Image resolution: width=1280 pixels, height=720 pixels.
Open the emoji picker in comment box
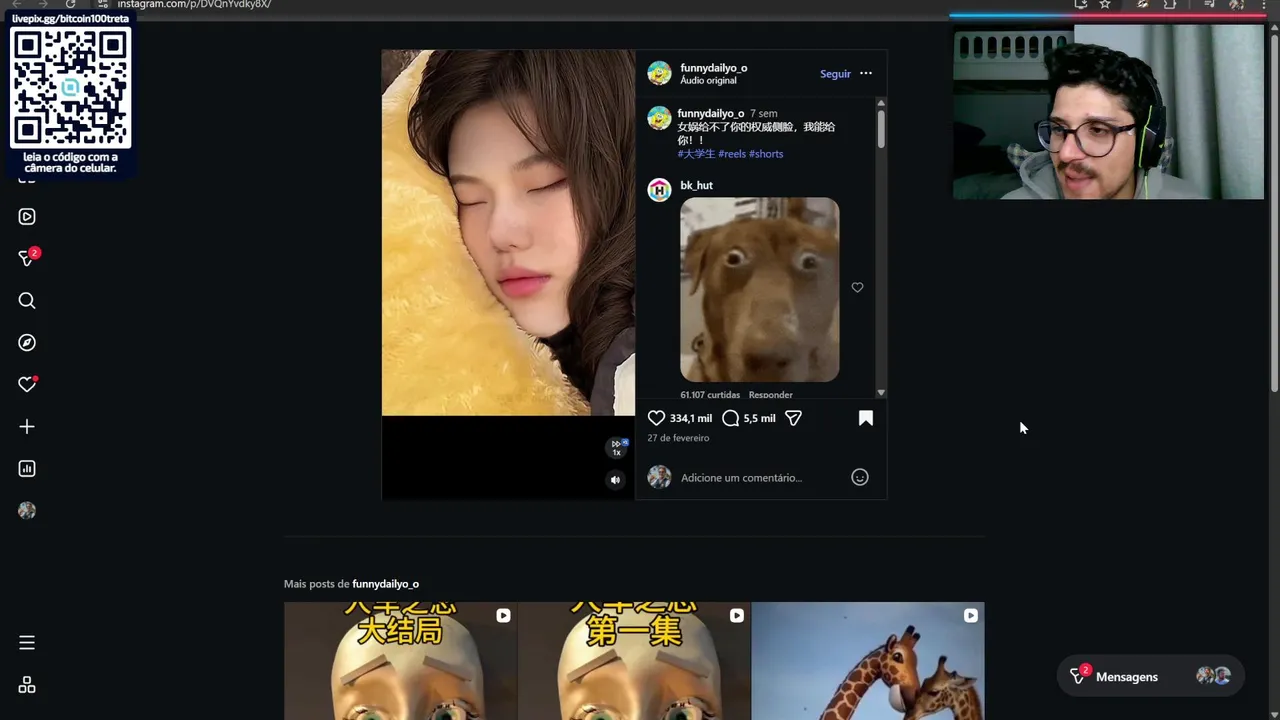tap(859, 477)
